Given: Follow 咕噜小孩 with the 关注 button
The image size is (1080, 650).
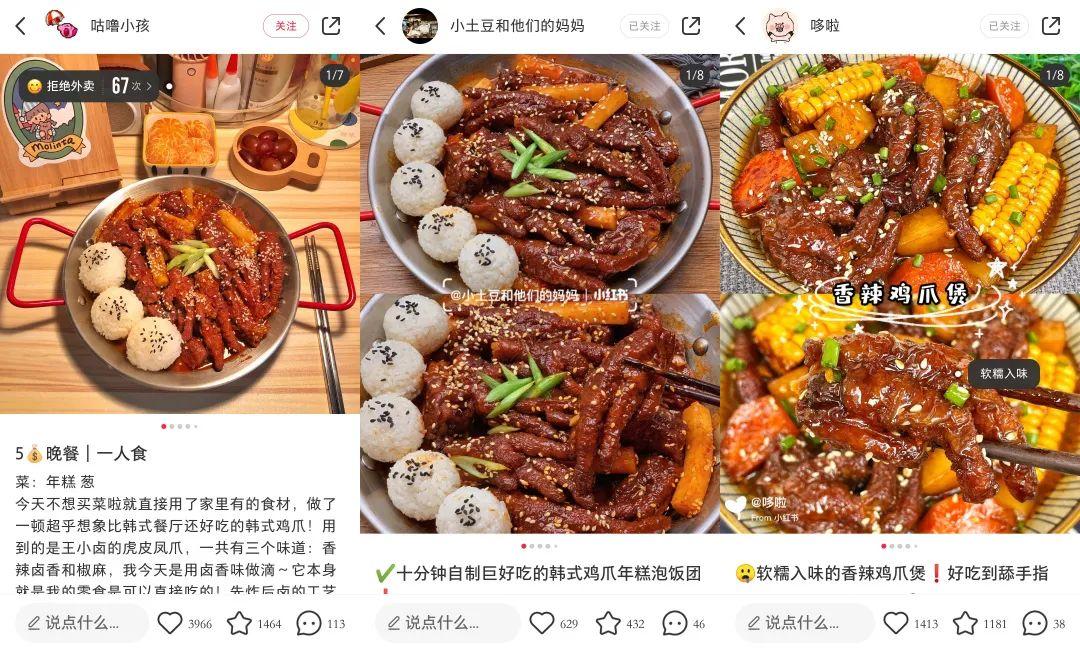Looking at the screenshot, I should [x=286, y=26].
